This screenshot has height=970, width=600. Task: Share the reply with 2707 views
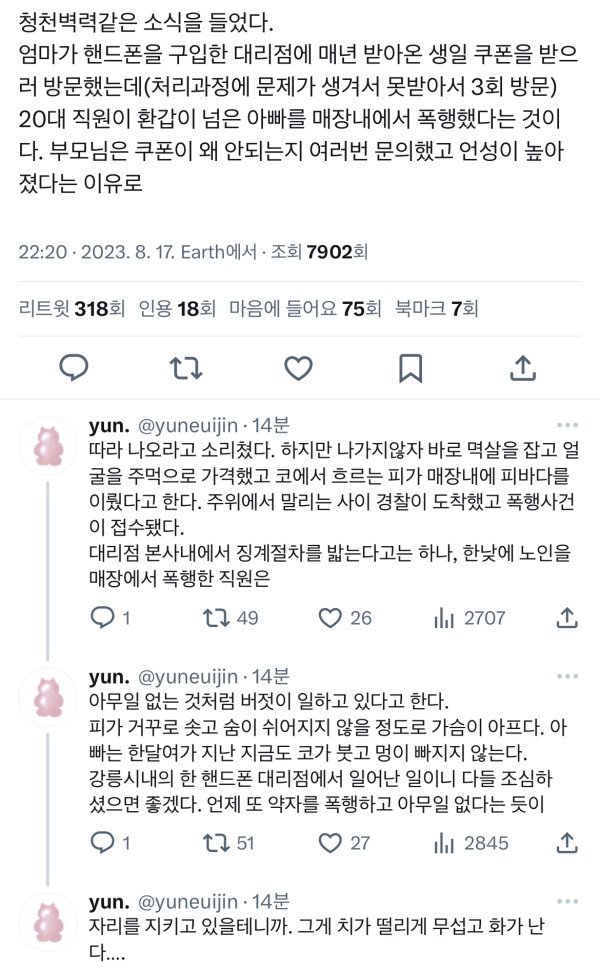pyautogui.click(x=567, y=618)
